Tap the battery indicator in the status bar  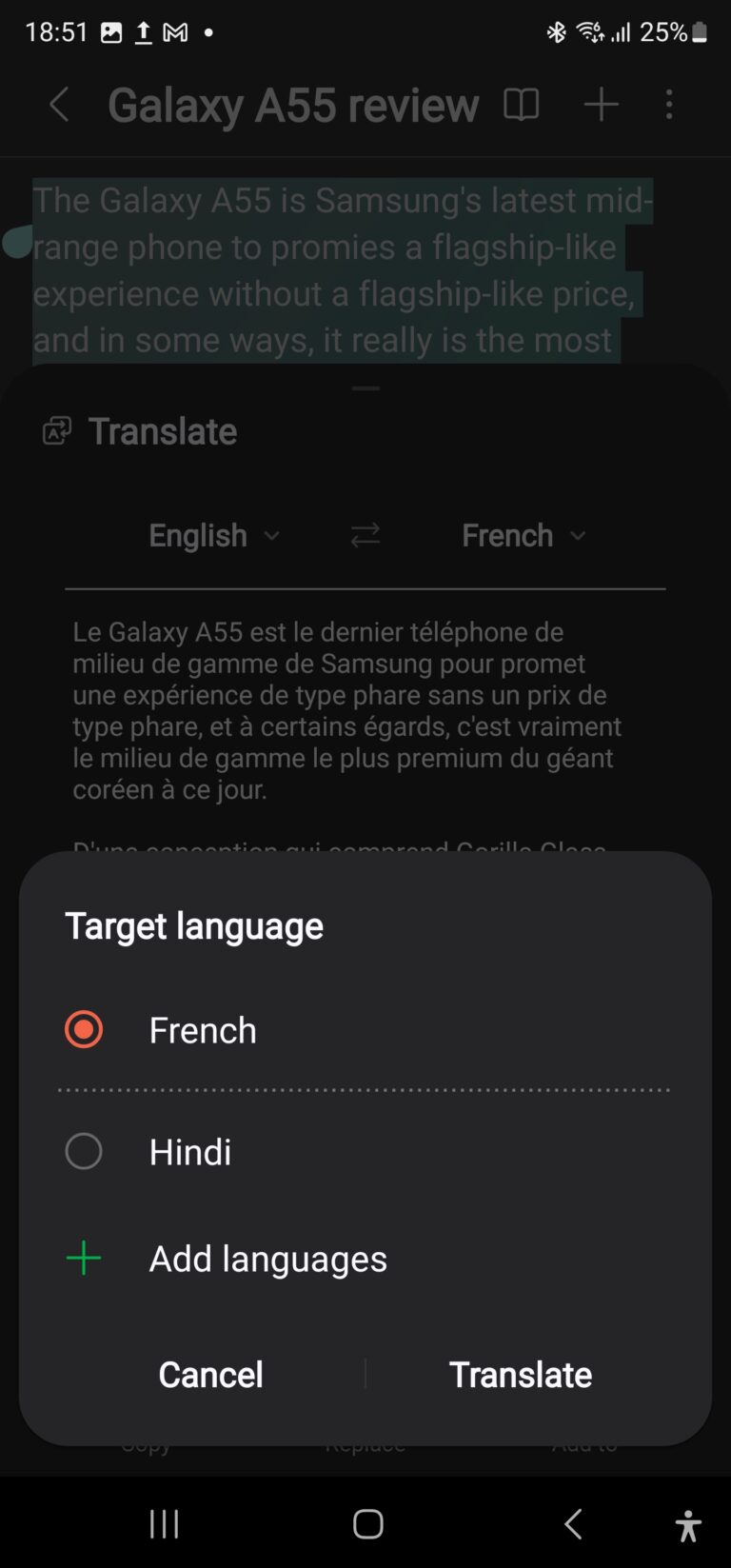[x=698, y=31]
